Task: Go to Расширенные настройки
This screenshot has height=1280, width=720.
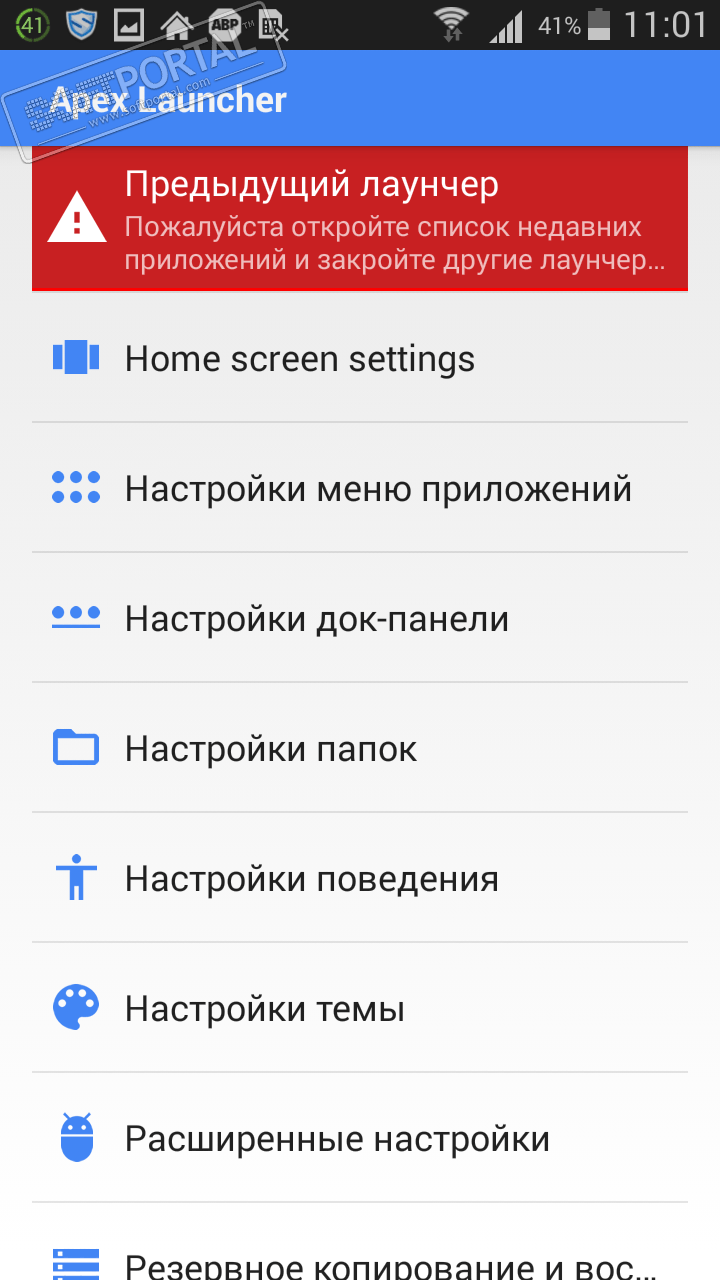Action: (360, 1138)
